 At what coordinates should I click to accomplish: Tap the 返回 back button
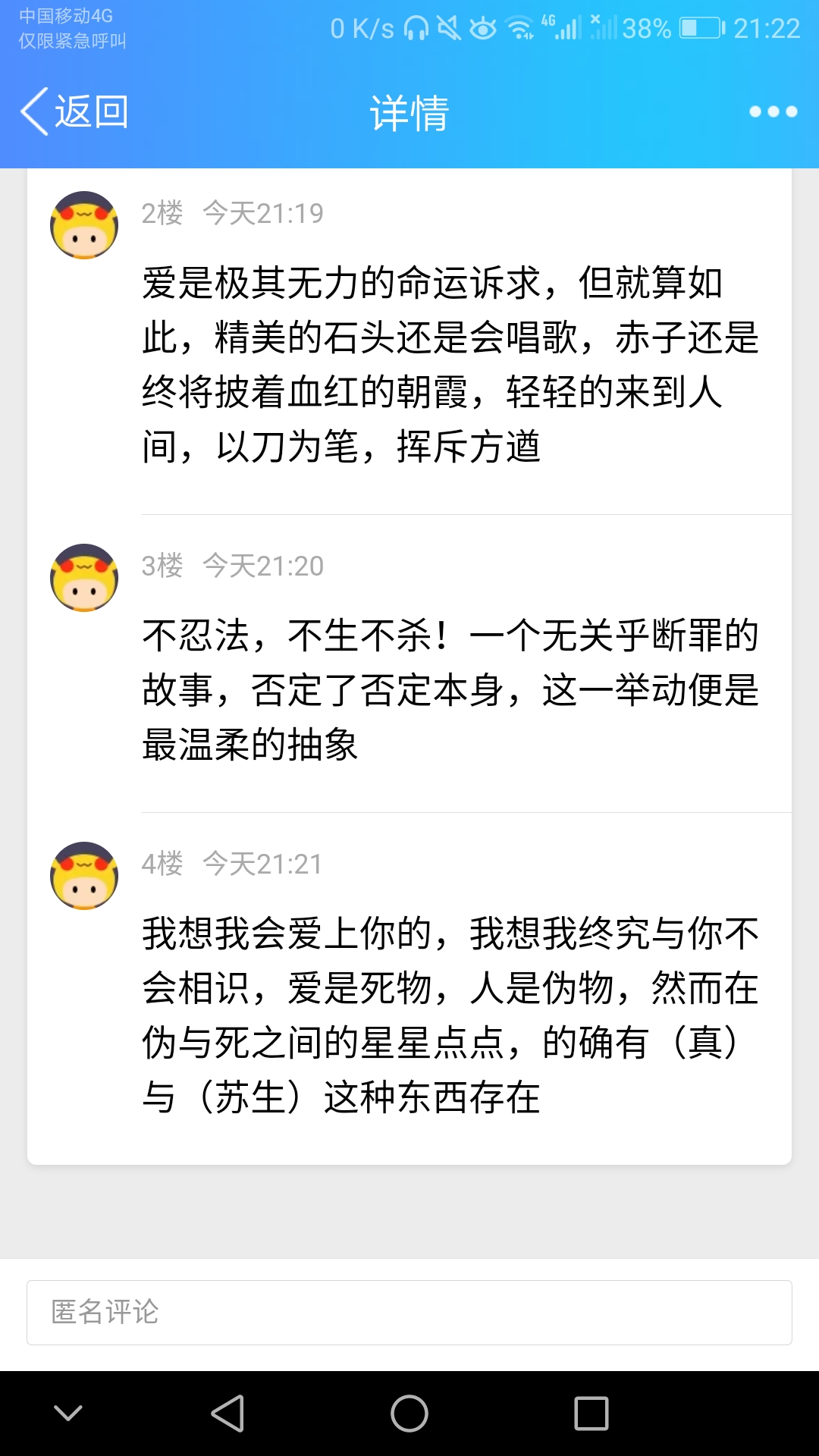click(x=74, y=112)
